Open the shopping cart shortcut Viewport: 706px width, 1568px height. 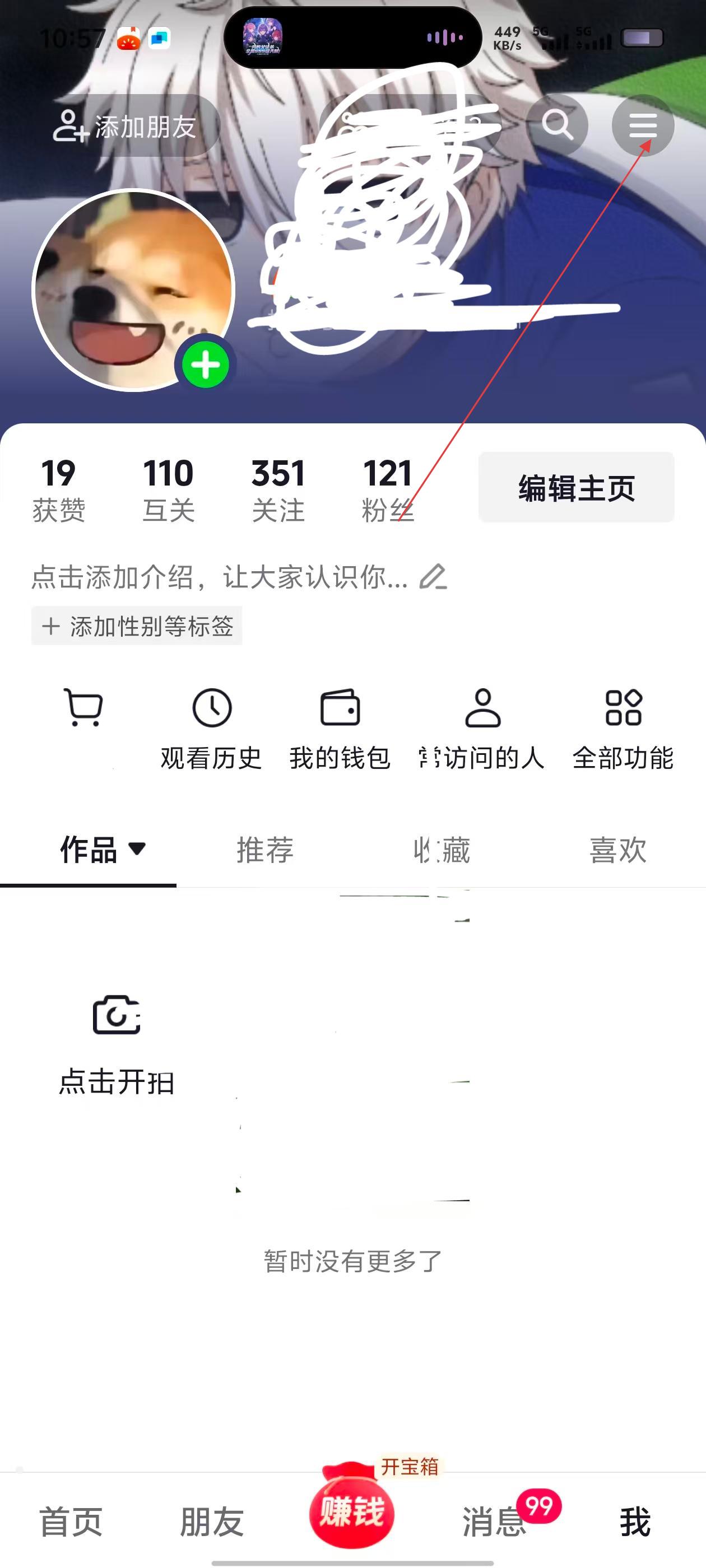(x=83, y=708)
